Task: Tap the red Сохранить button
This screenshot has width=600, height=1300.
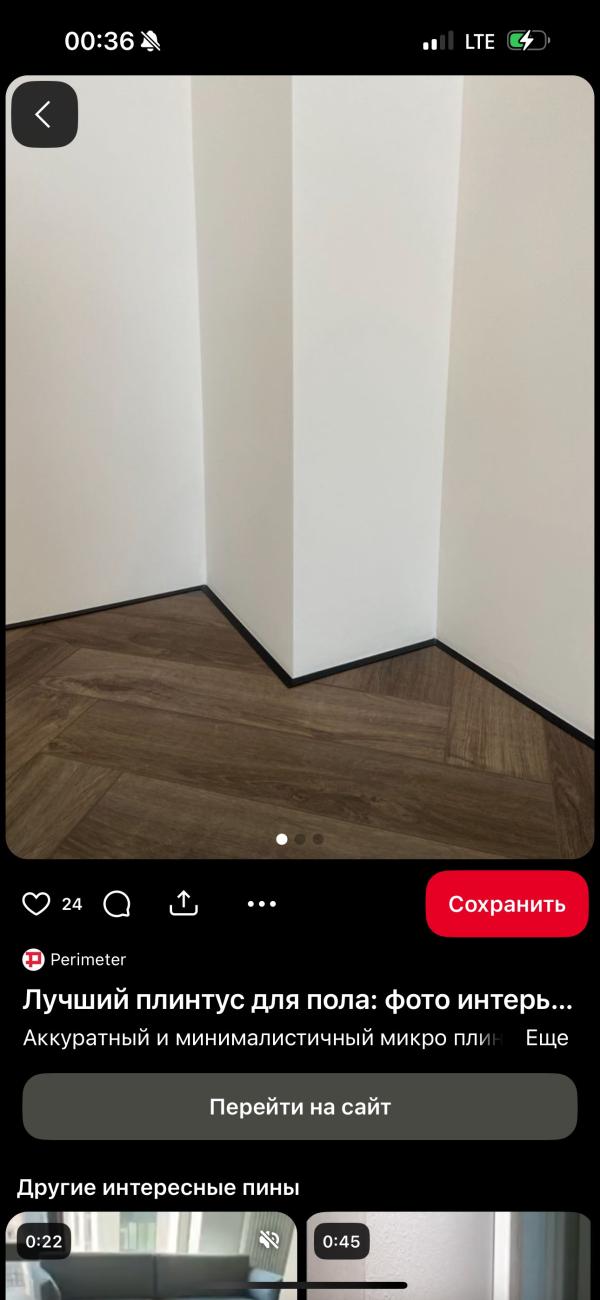Action: [x=506, y=904]
